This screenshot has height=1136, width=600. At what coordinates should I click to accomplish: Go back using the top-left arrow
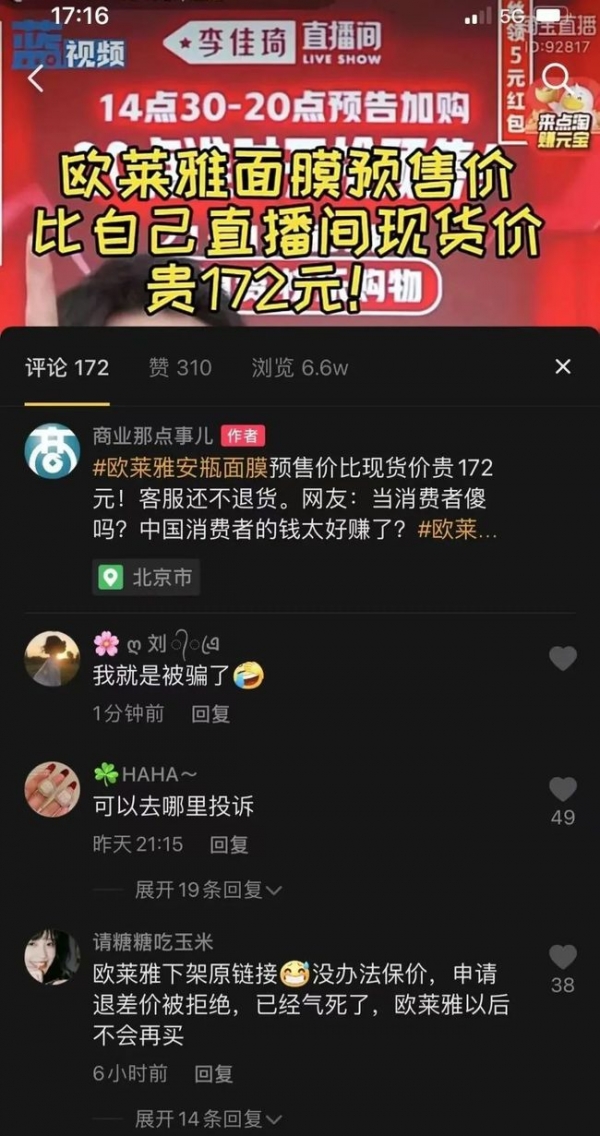[x=37, y=78]
